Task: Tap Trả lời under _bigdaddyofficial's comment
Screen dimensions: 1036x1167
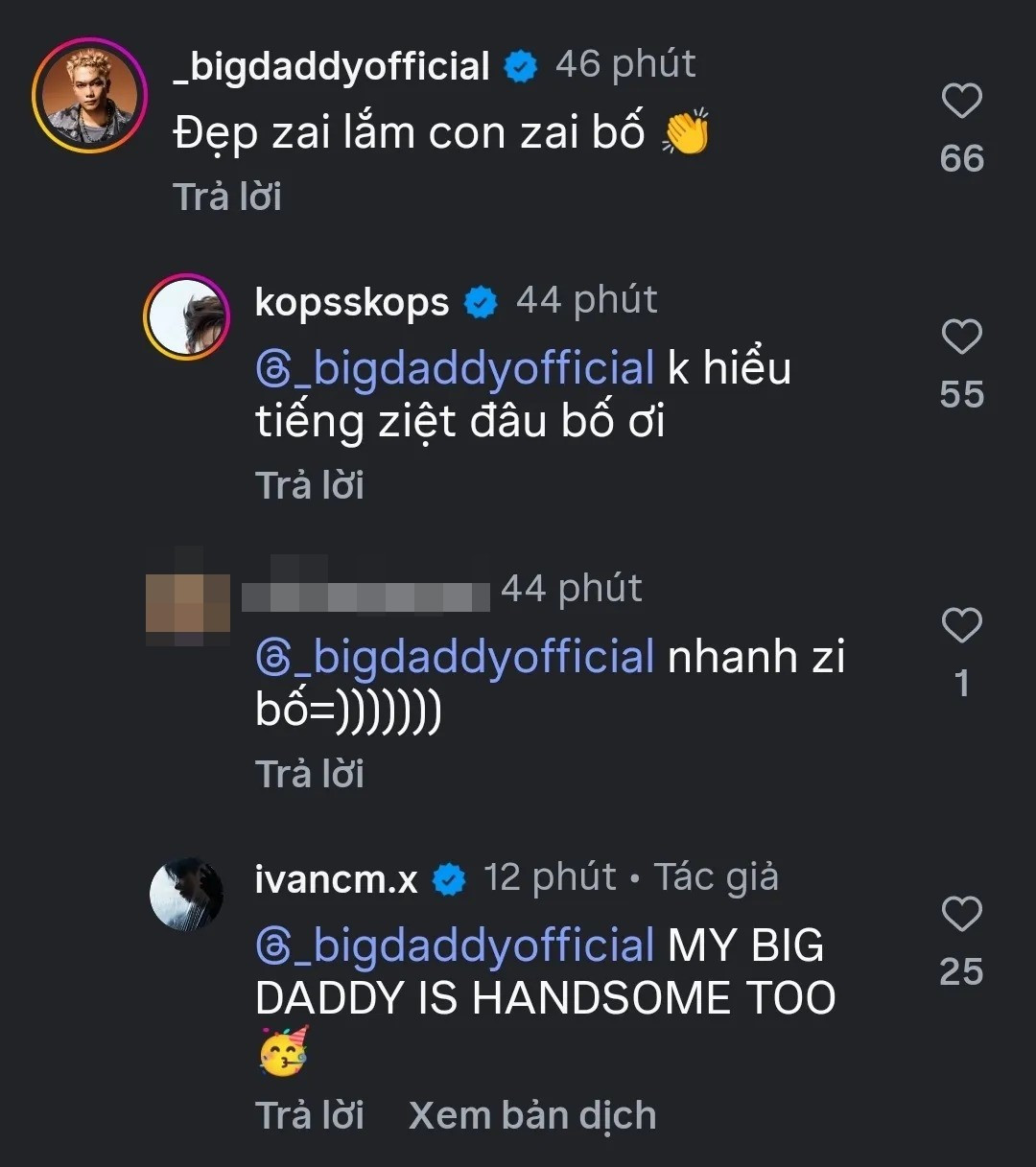Action: pyautogui.click(x=227, y=197)
